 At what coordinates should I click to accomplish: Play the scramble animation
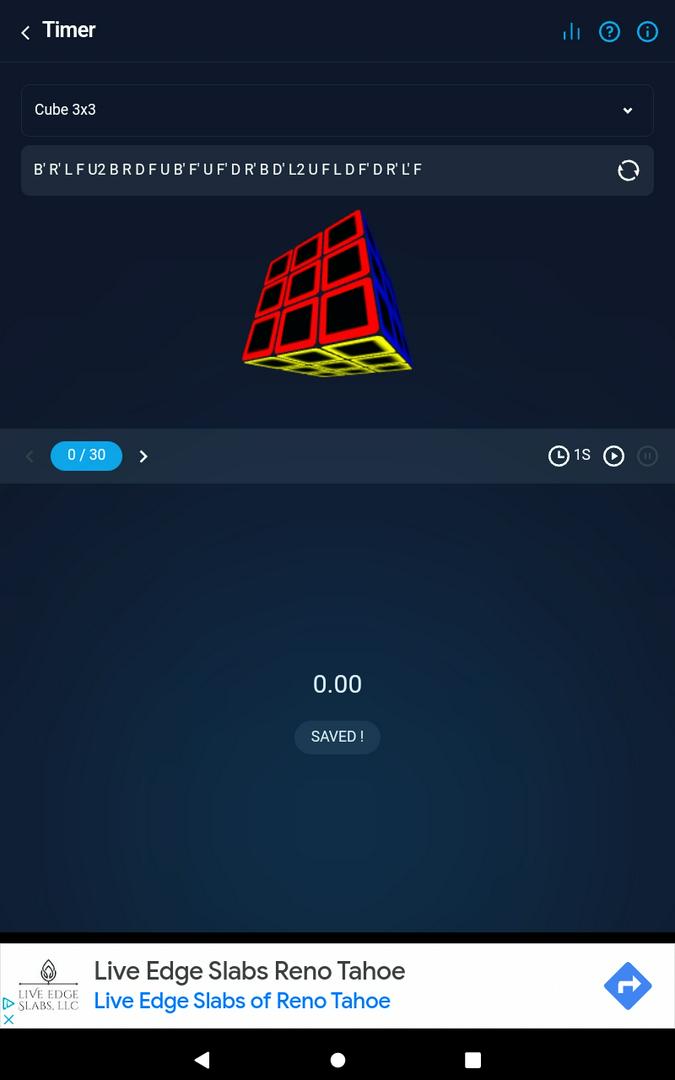coord(614,456)
